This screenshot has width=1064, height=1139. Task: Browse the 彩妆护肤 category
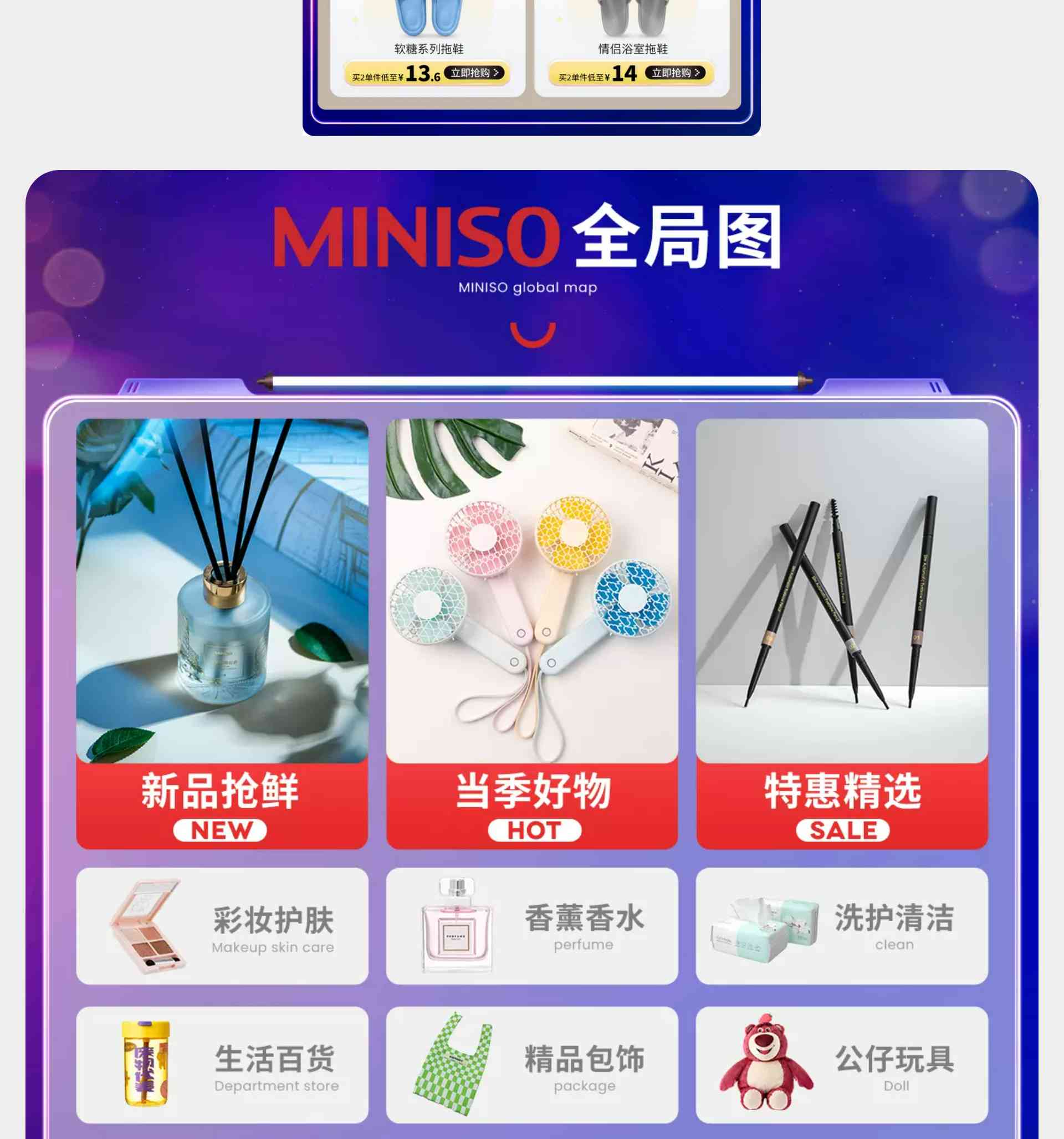[x=222, y=926]
